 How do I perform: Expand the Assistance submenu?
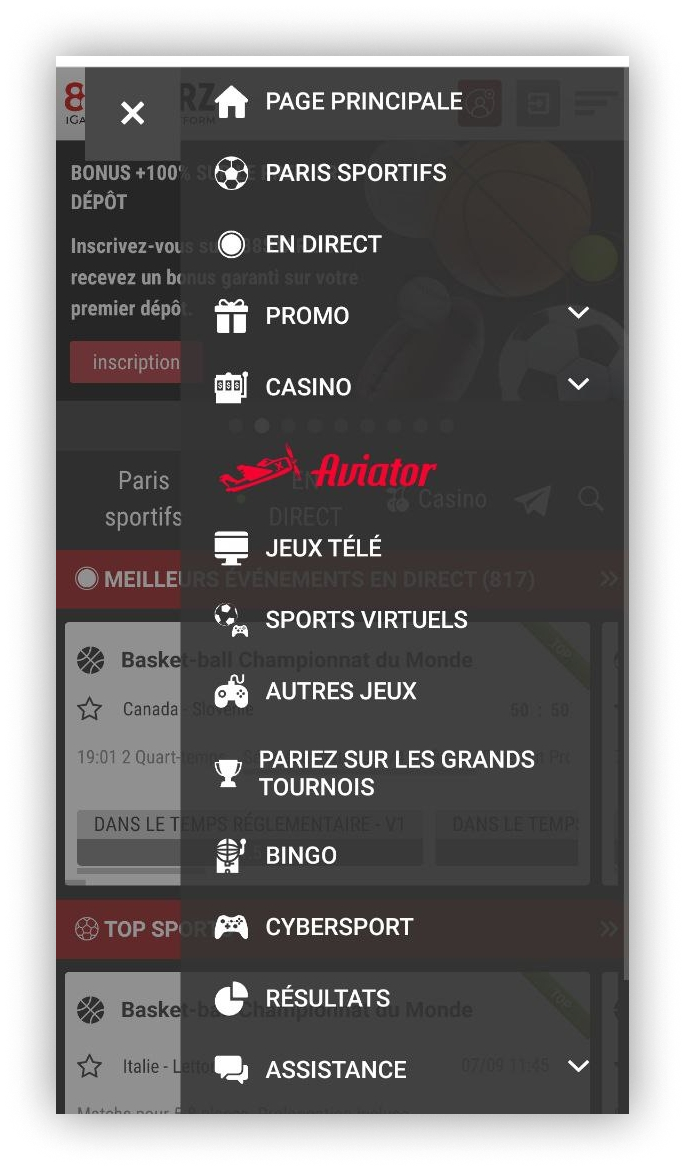pyautogui.click(x=578, y=1067)
